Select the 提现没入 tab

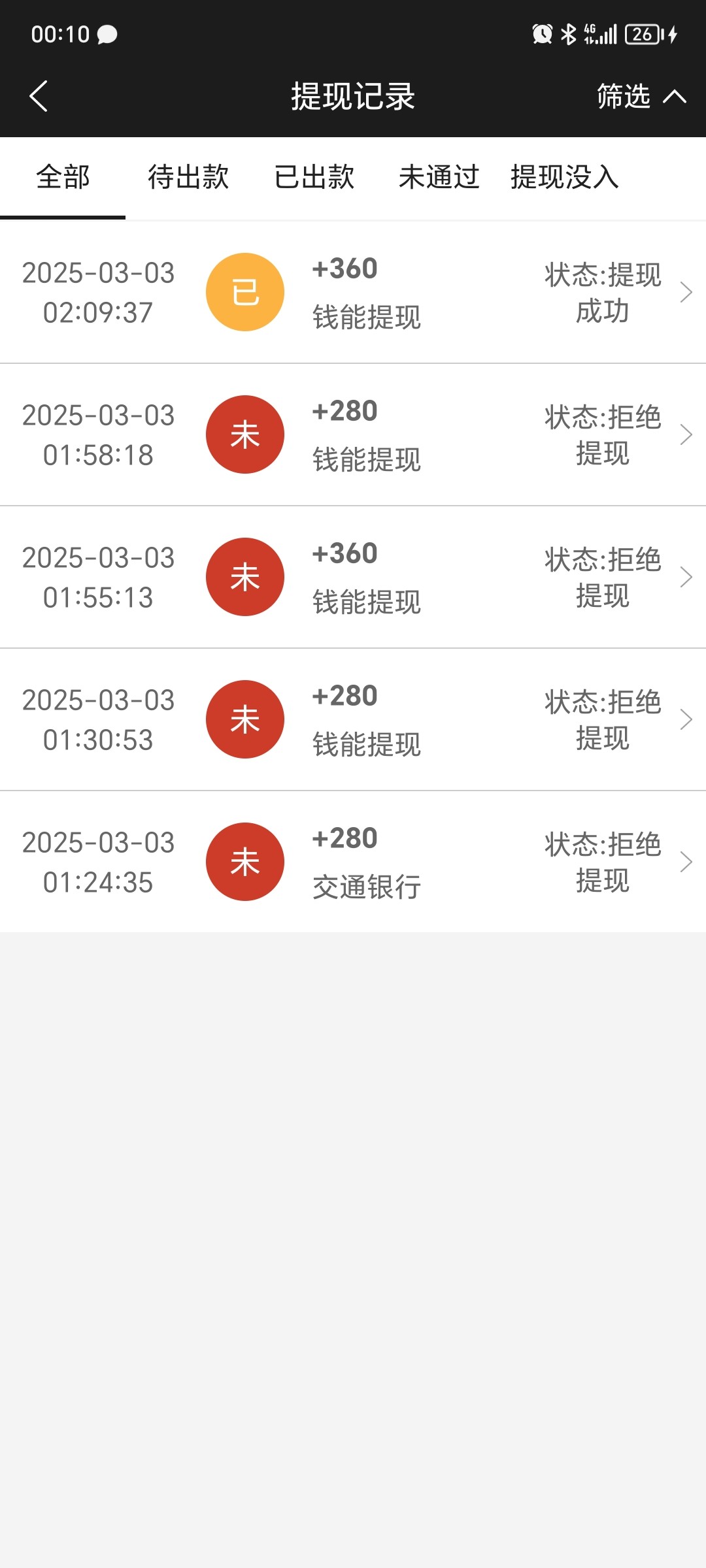(565, 178)
